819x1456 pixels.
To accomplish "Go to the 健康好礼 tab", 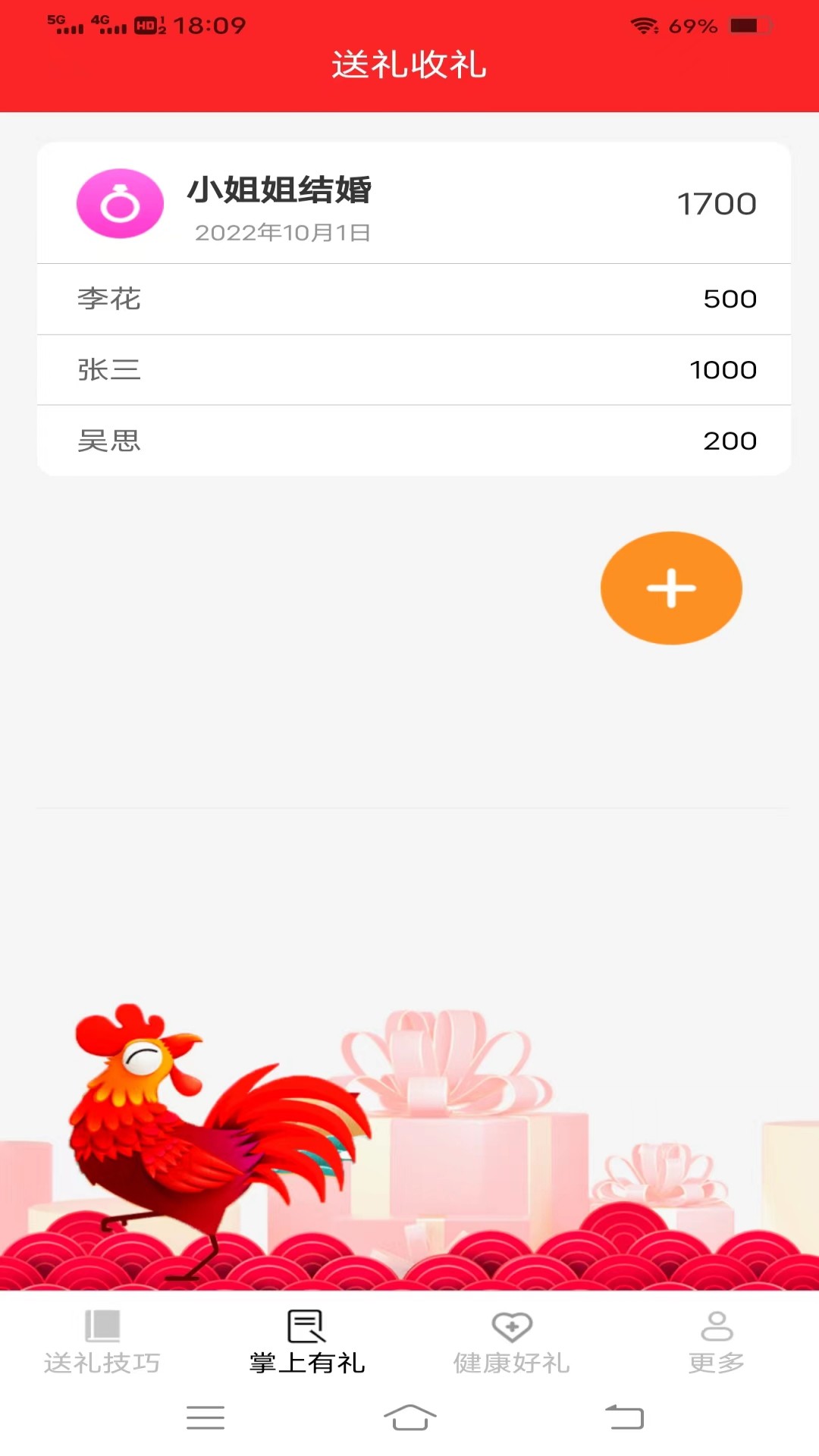I will (512, 1341).
